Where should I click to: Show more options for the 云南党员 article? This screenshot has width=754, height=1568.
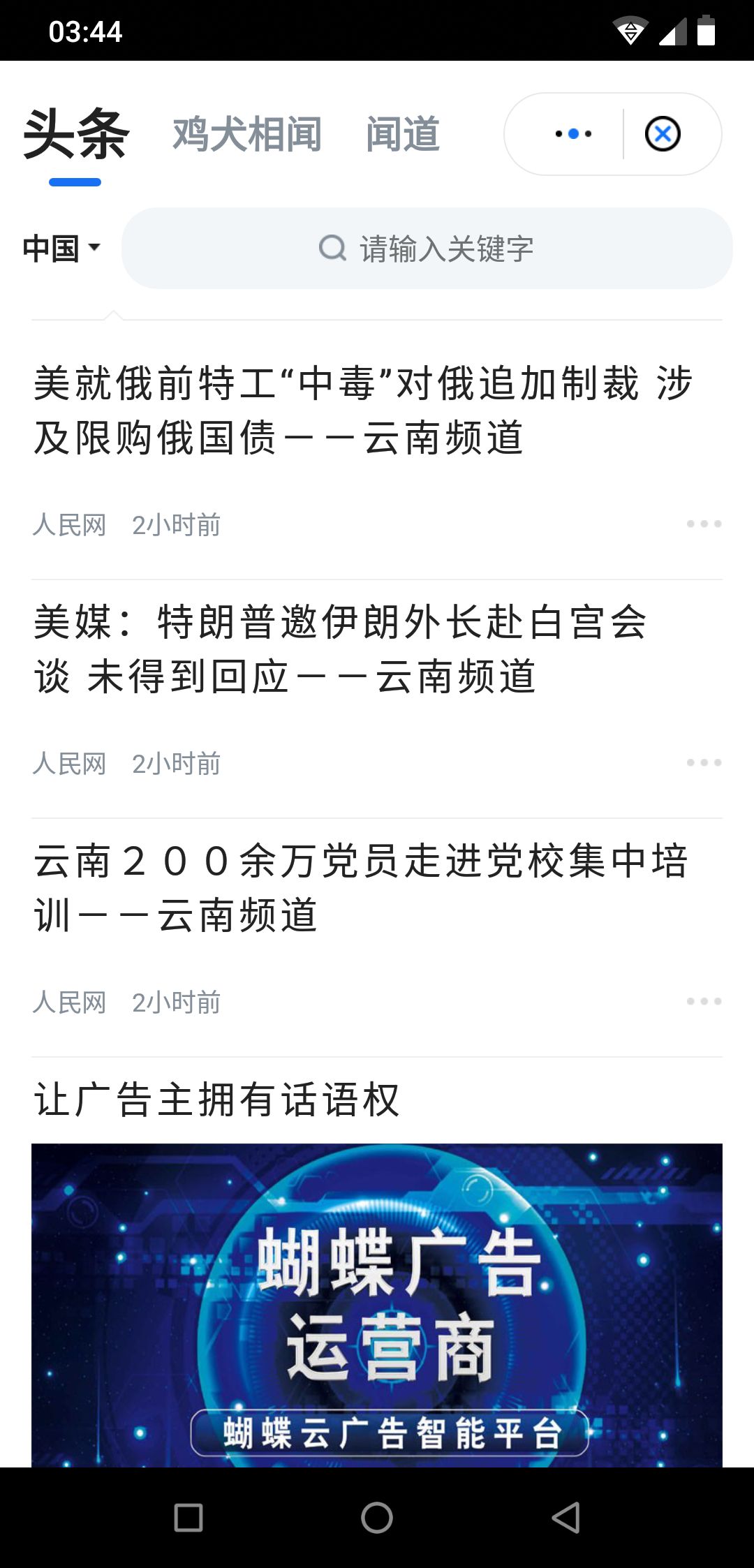click(x=703, y=1001)
